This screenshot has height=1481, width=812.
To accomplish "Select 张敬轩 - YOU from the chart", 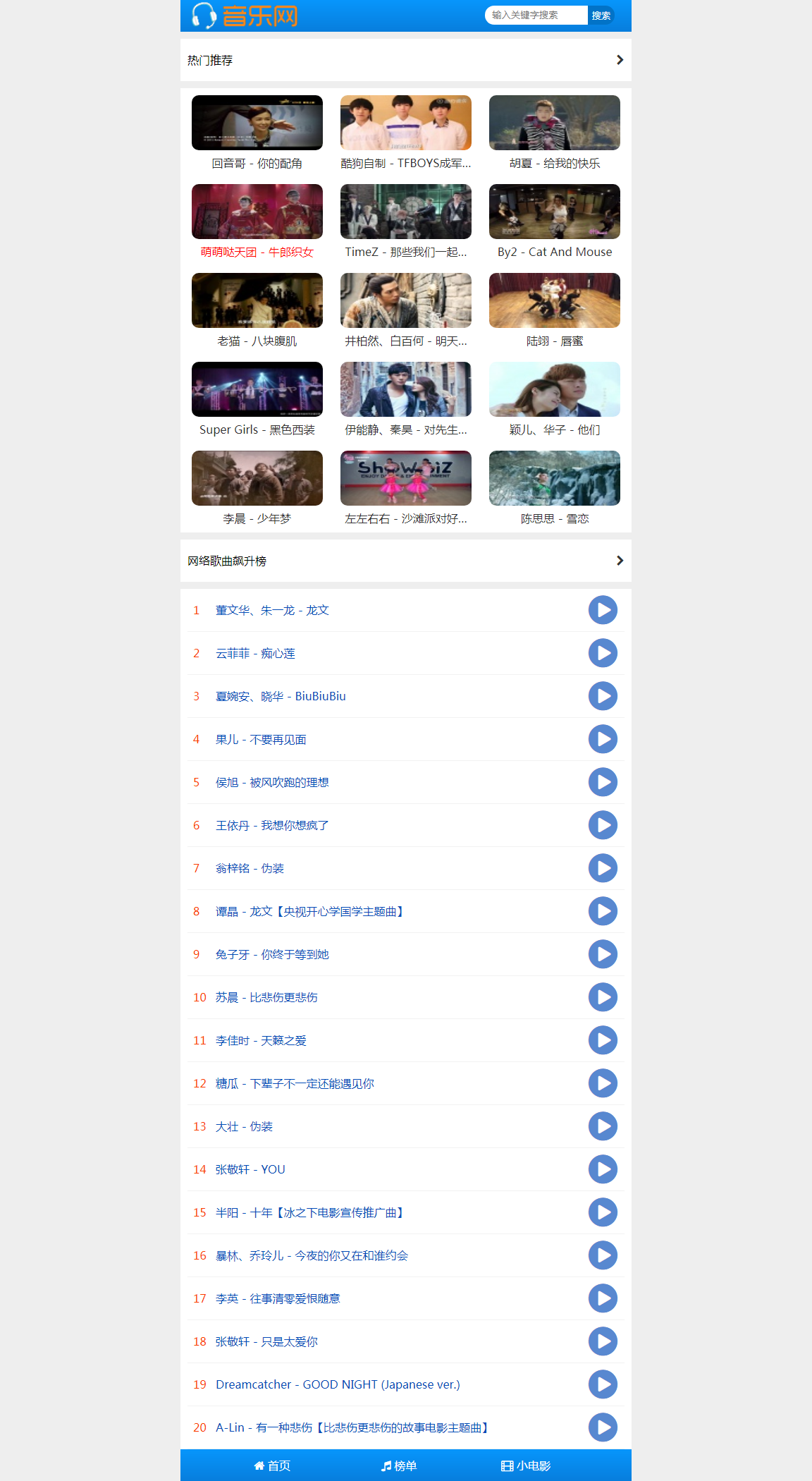I will pos(250,1169).
